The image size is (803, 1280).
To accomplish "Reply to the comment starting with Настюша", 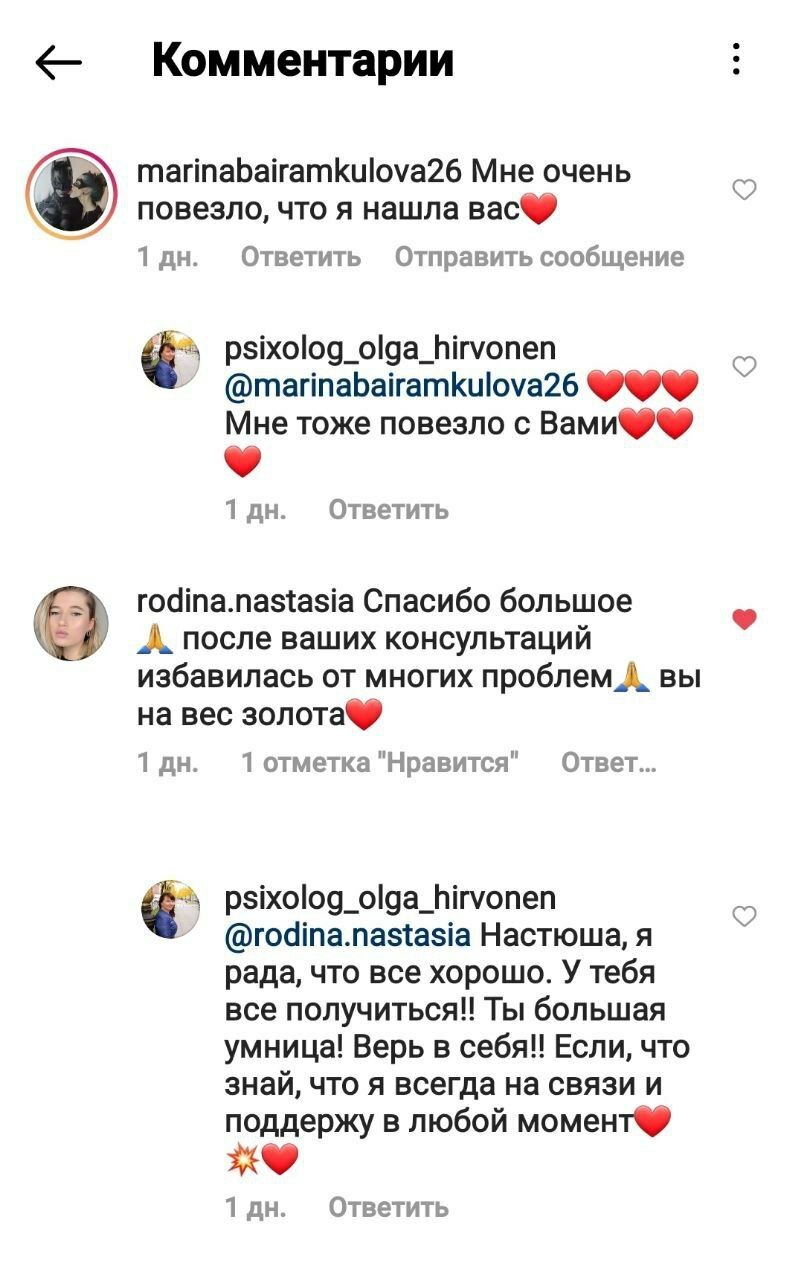I will coord(388,1208).
